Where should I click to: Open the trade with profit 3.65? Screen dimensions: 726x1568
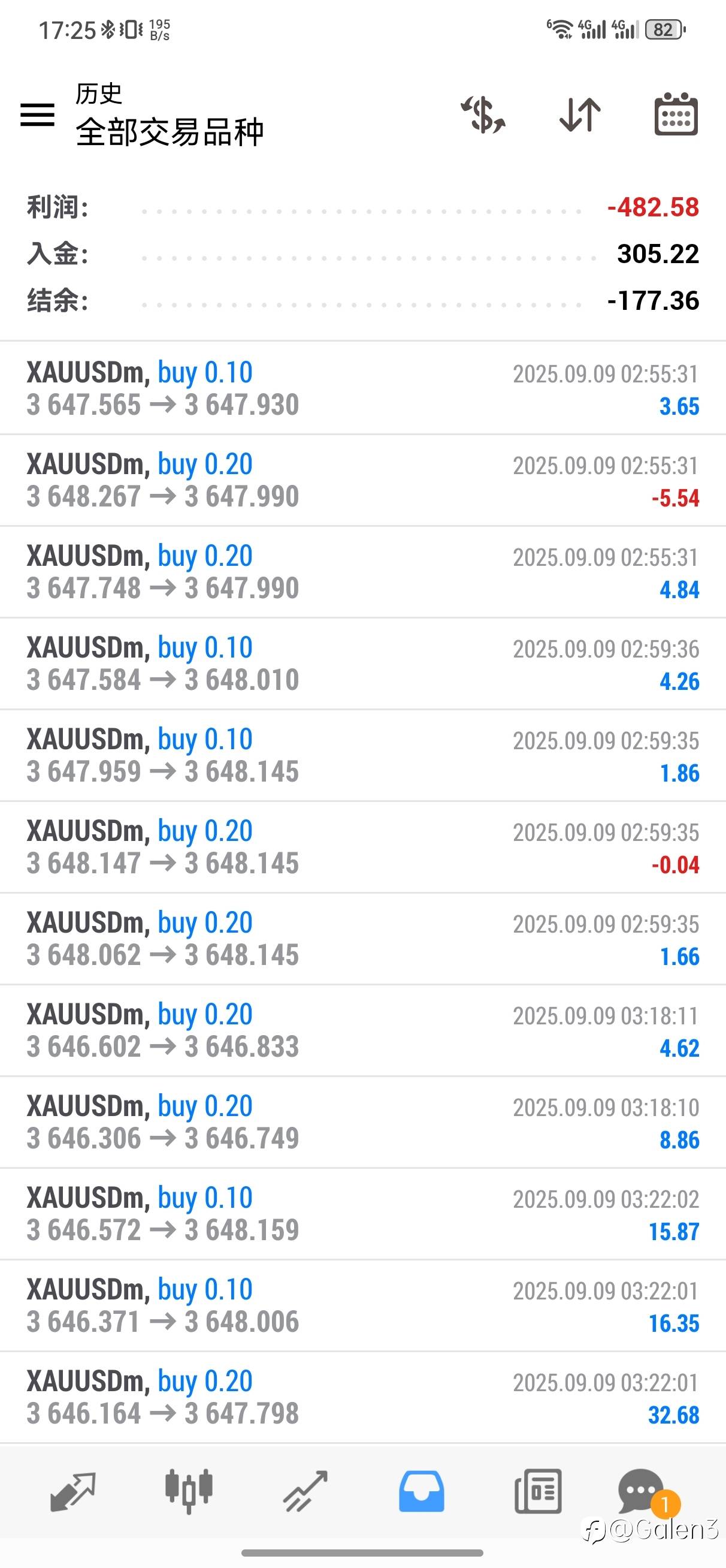pos(362,388)
